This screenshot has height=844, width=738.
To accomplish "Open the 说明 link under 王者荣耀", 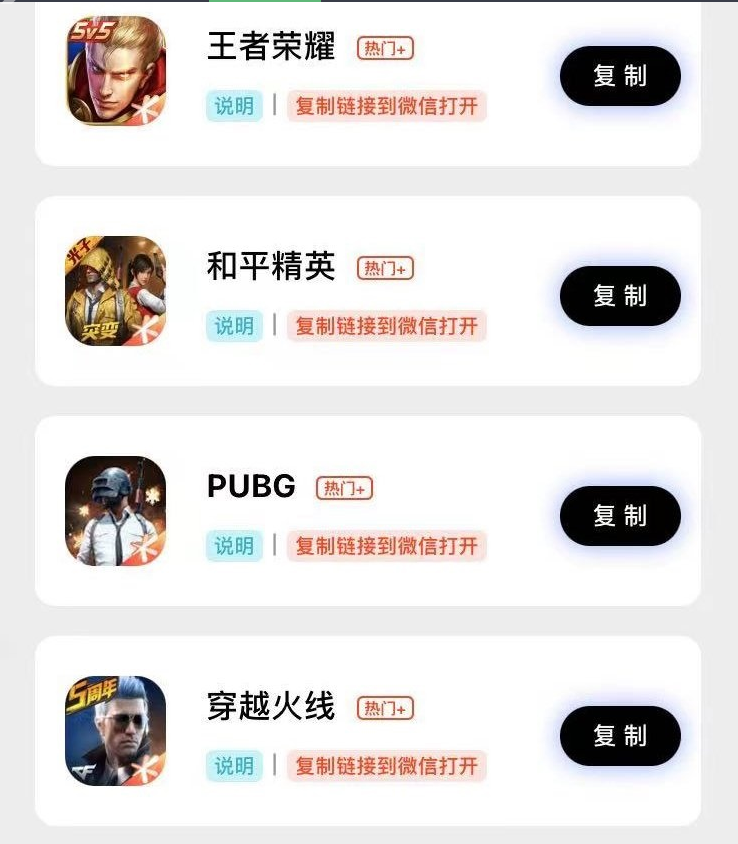I will point(233,106).
